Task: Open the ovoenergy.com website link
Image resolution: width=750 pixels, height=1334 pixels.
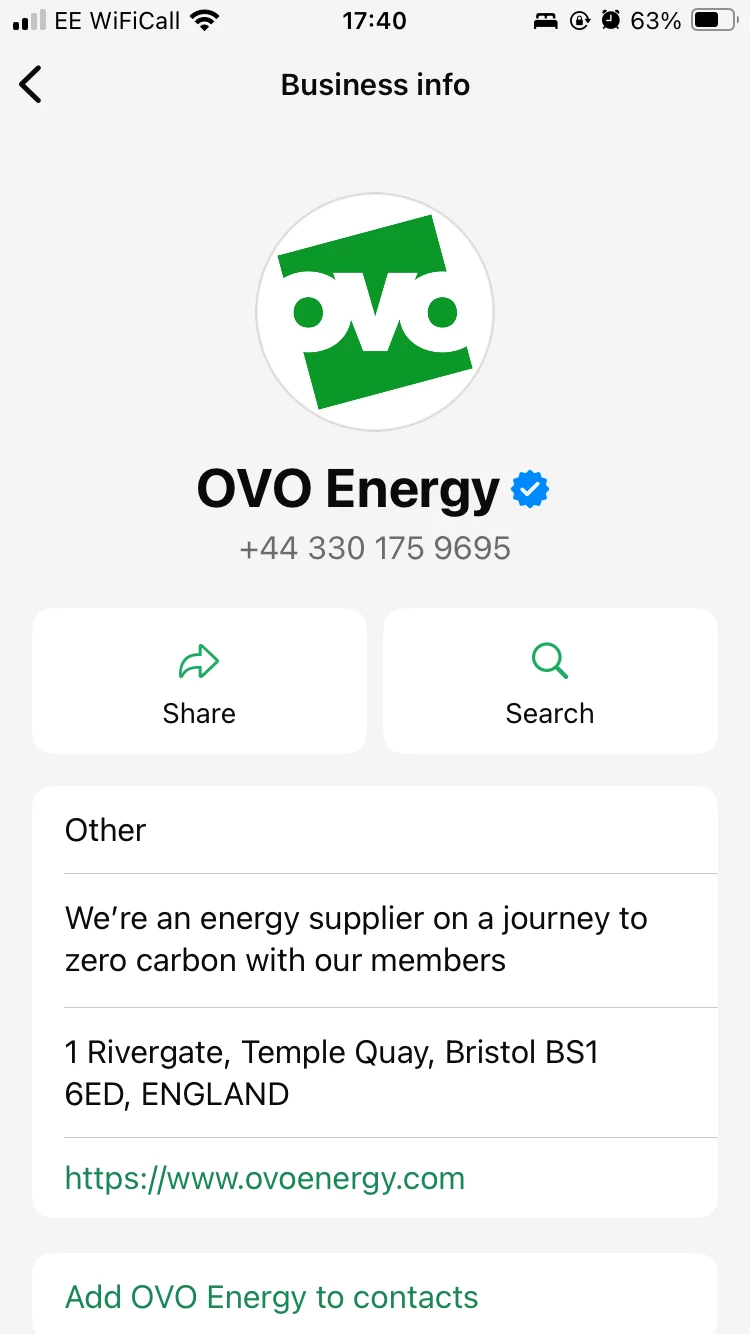Action: [x=265, y=1178]
